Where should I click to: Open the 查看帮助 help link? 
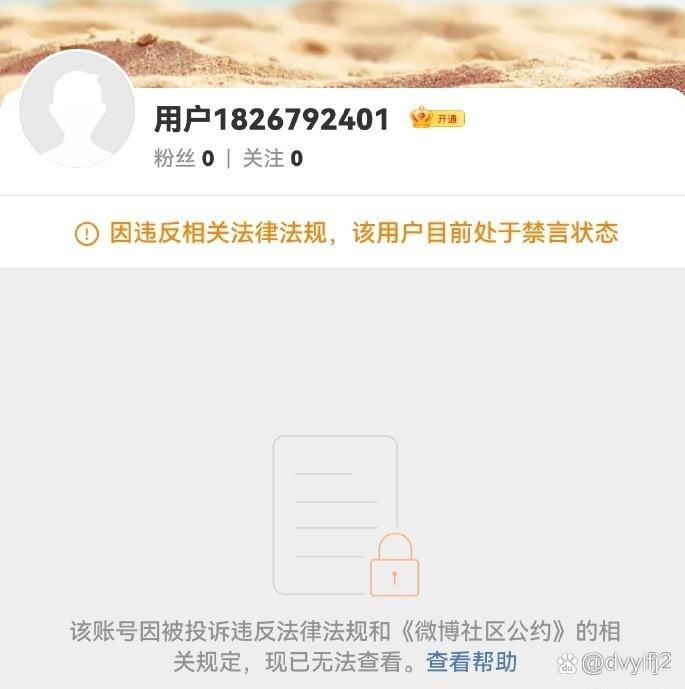click(x=472, y=661)
